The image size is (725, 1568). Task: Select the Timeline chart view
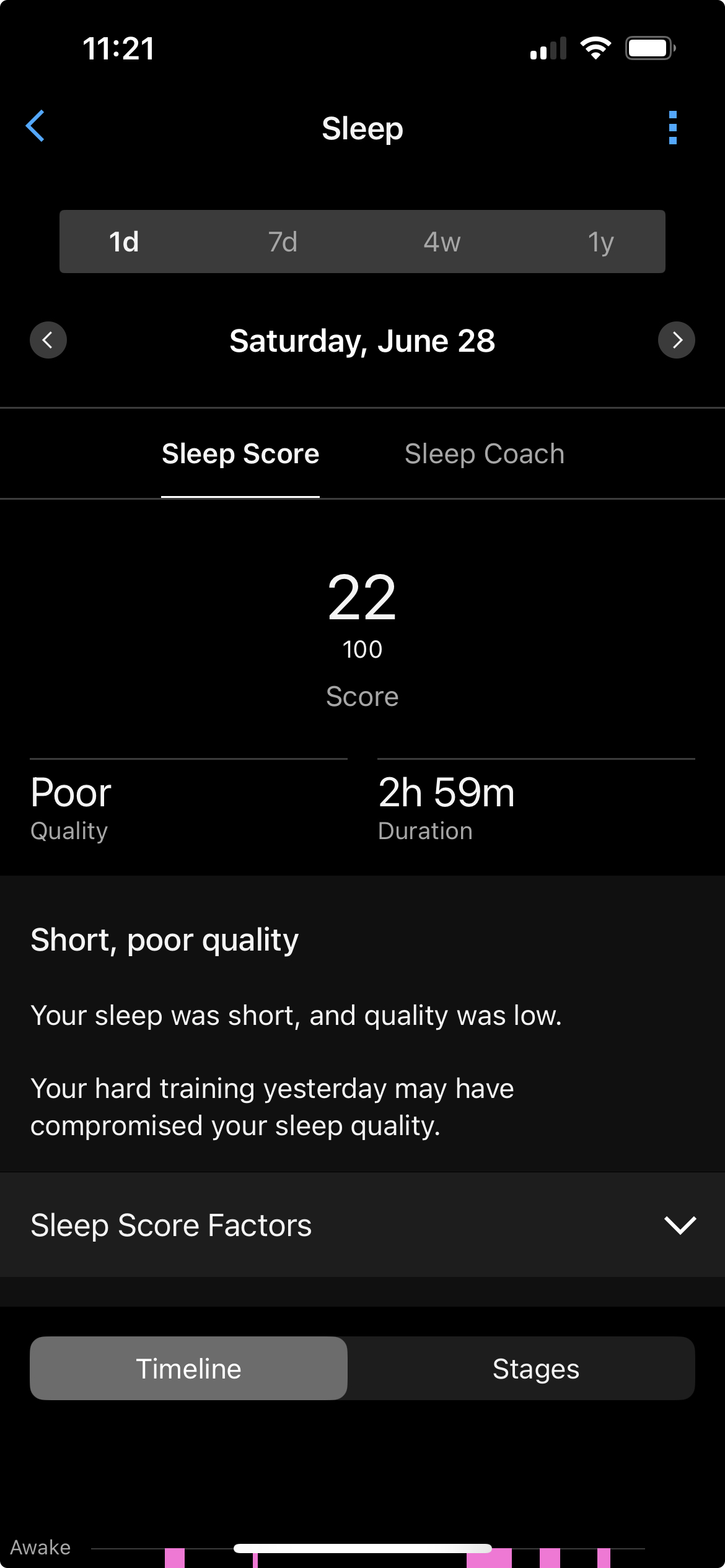click(x=188, y=1369)
